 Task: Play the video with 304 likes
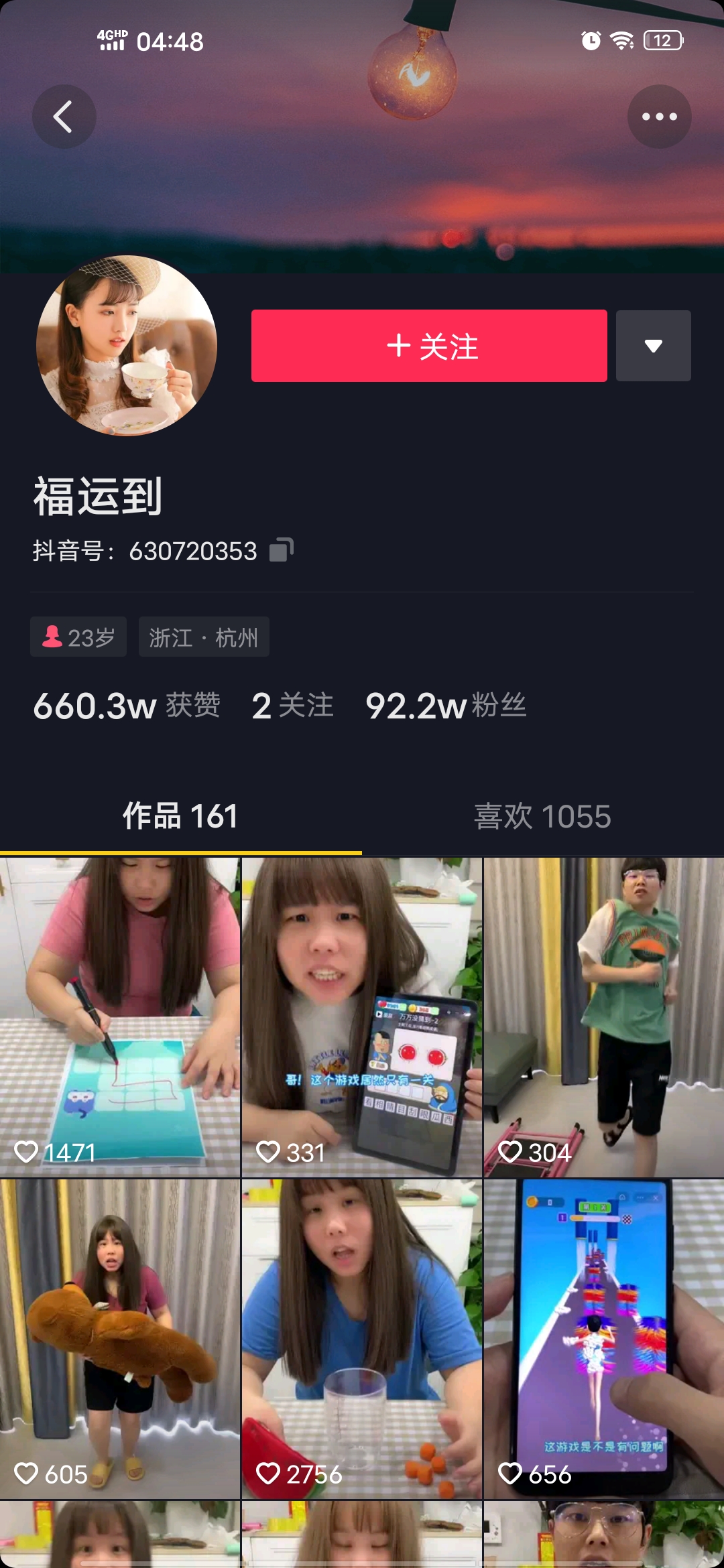tap(603, 1017)
